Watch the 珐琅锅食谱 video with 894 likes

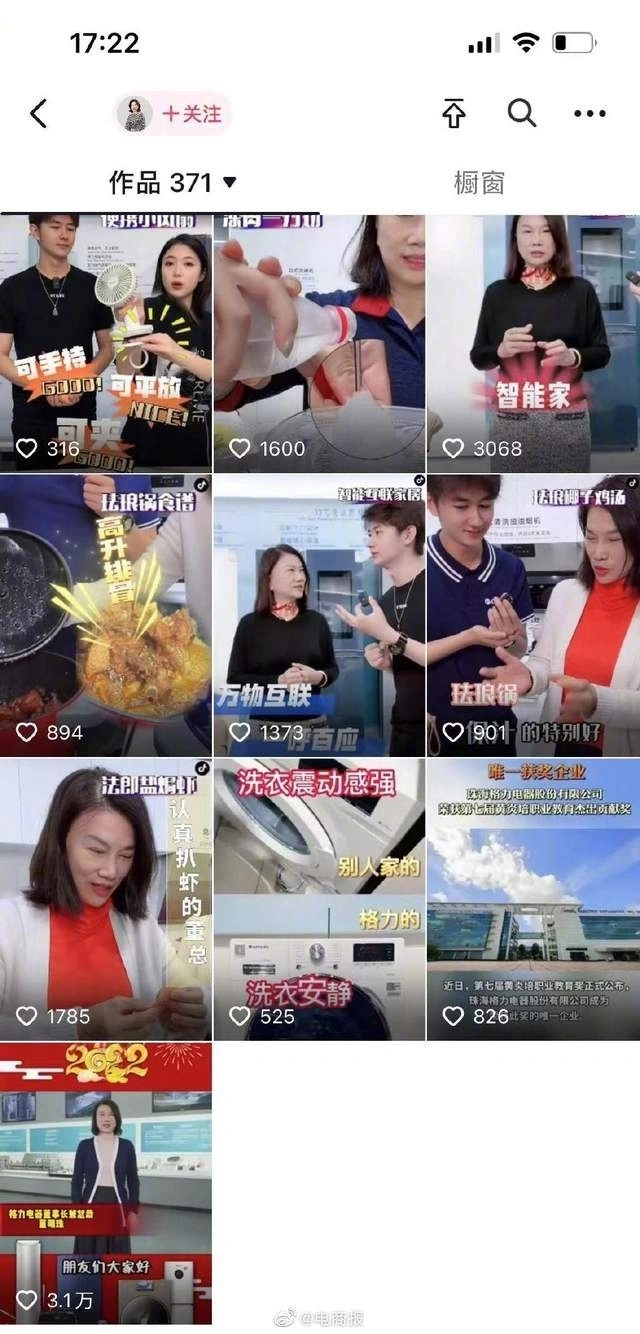click(106, 615)
